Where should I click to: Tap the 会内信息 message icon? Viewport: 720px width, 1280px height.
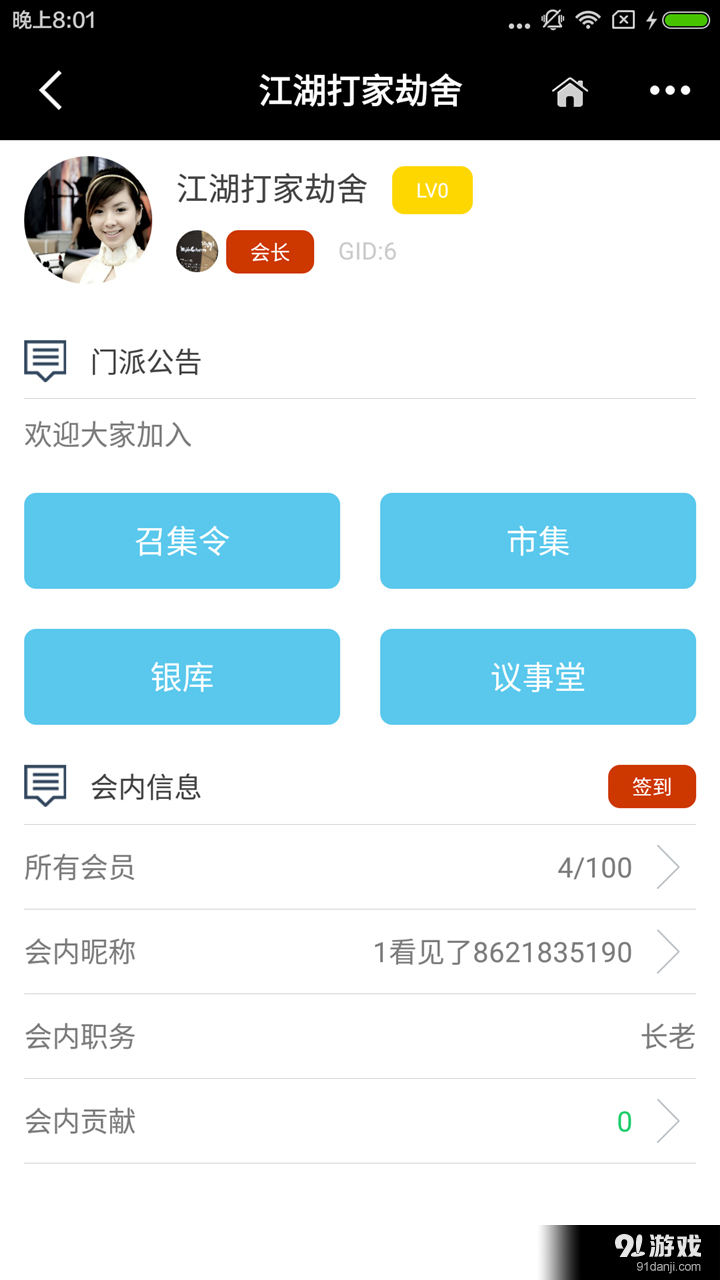click(x=44, y=786)
